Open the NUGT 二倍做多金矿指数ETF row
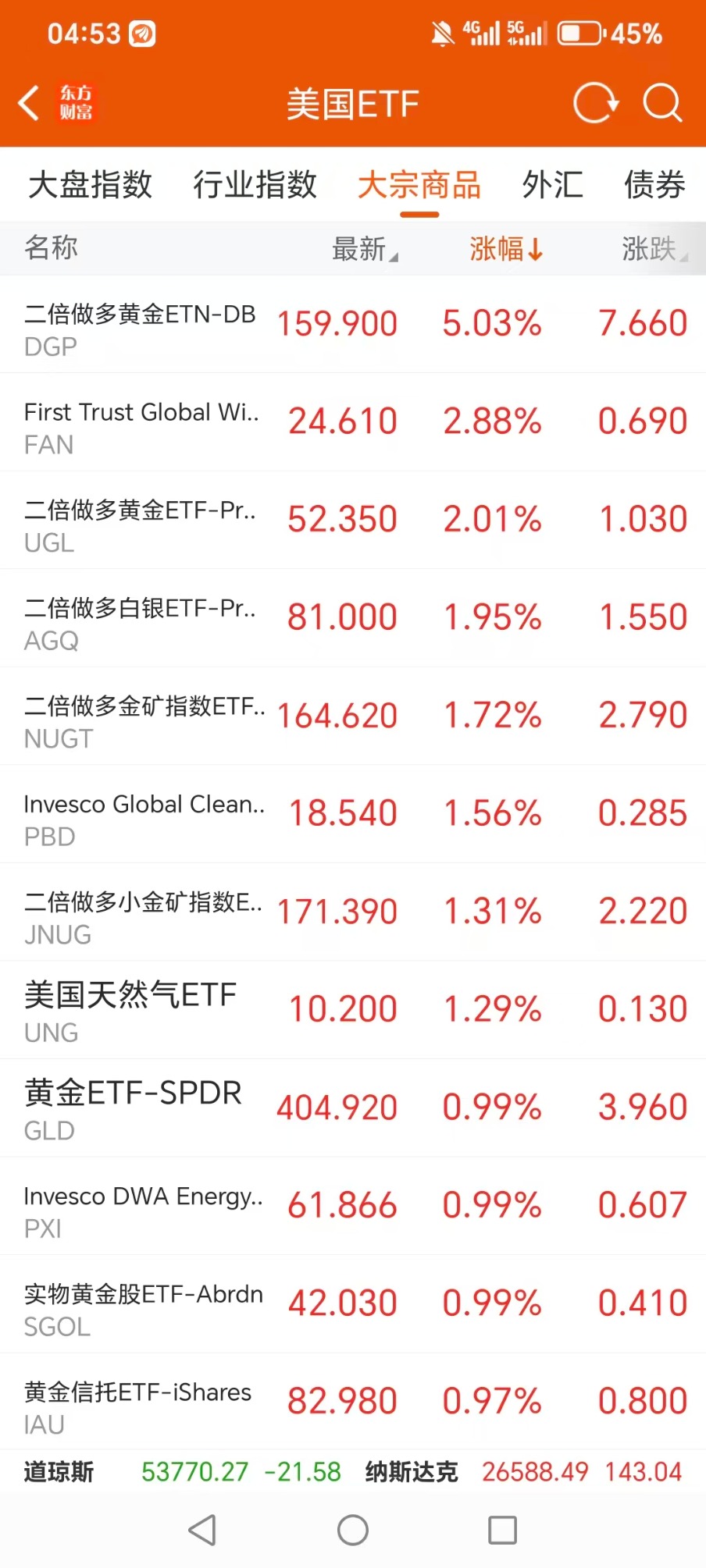Viewport: 706px width, 1568px height. click(x=353, y=716)
